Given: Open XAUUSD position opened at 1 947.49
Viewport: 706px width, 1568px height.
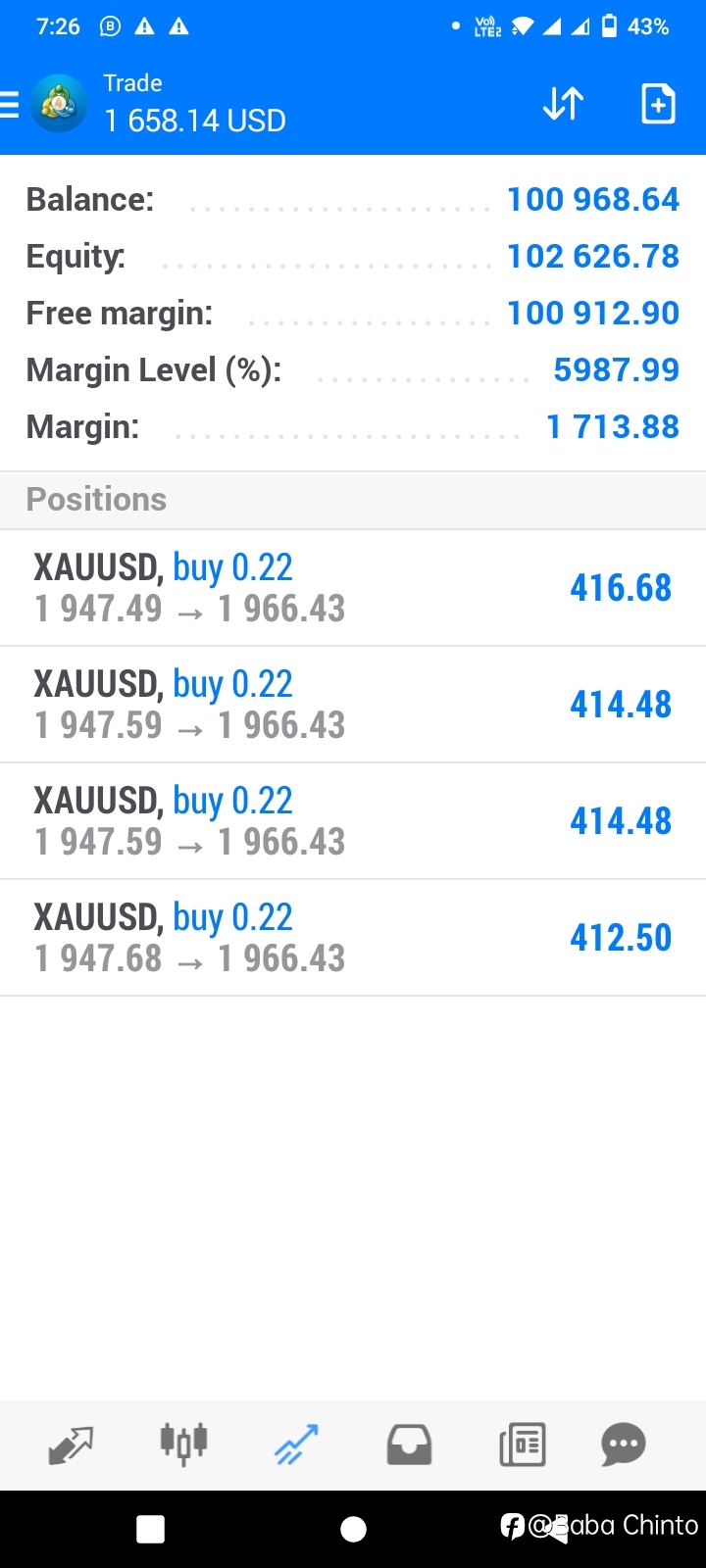Looking at the screenshot, I should pyautogui.click(x=353, y=588).
